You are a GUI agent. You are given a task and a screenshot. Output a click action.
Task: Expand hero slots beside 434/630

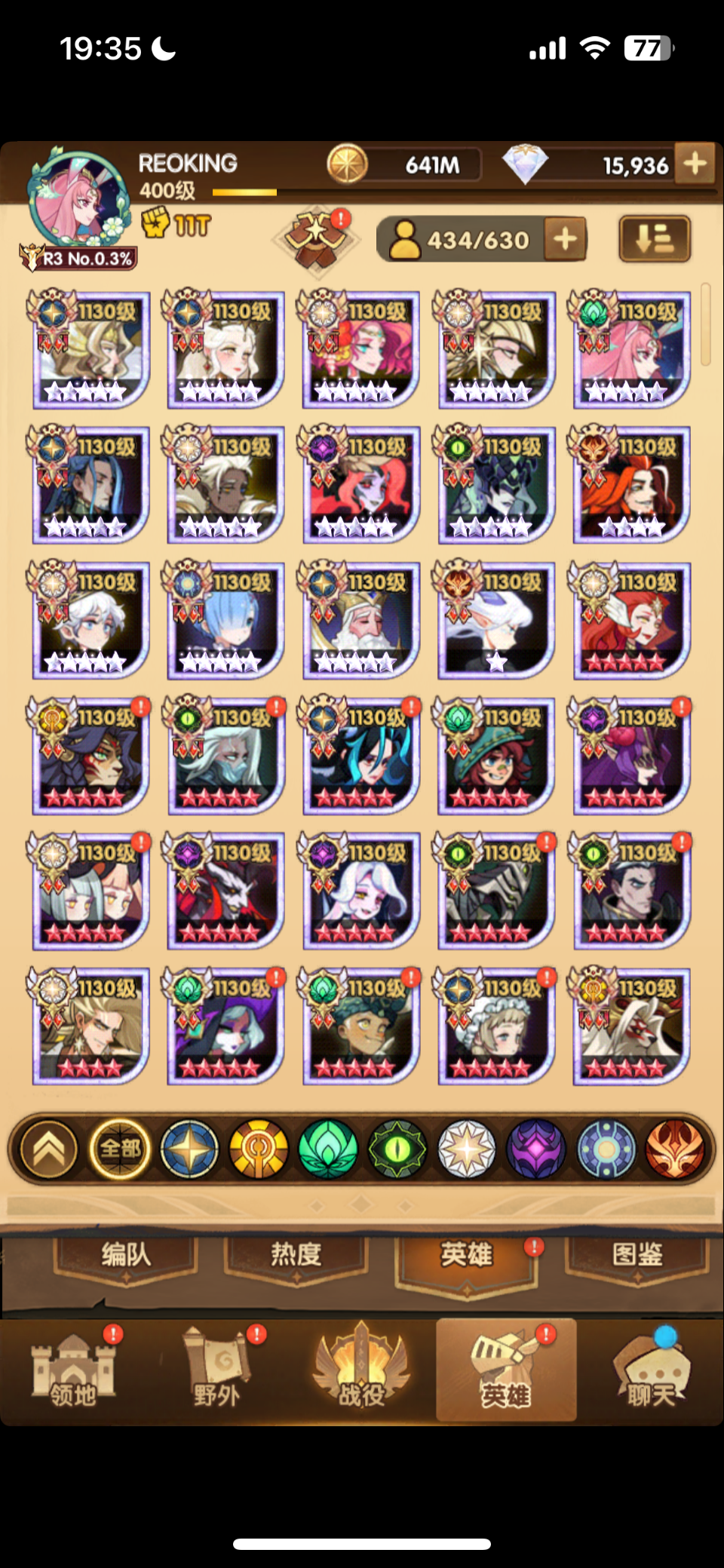pos(565,240)
